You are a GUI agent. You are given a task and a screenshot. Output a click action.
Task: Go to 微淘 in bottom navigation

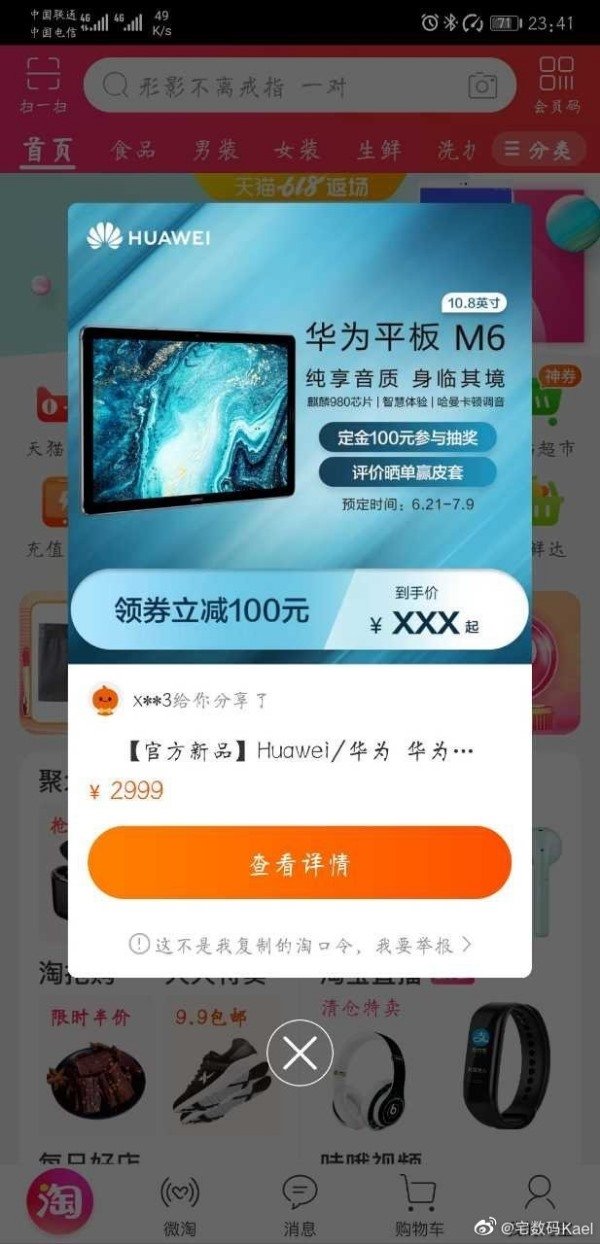180,1203
